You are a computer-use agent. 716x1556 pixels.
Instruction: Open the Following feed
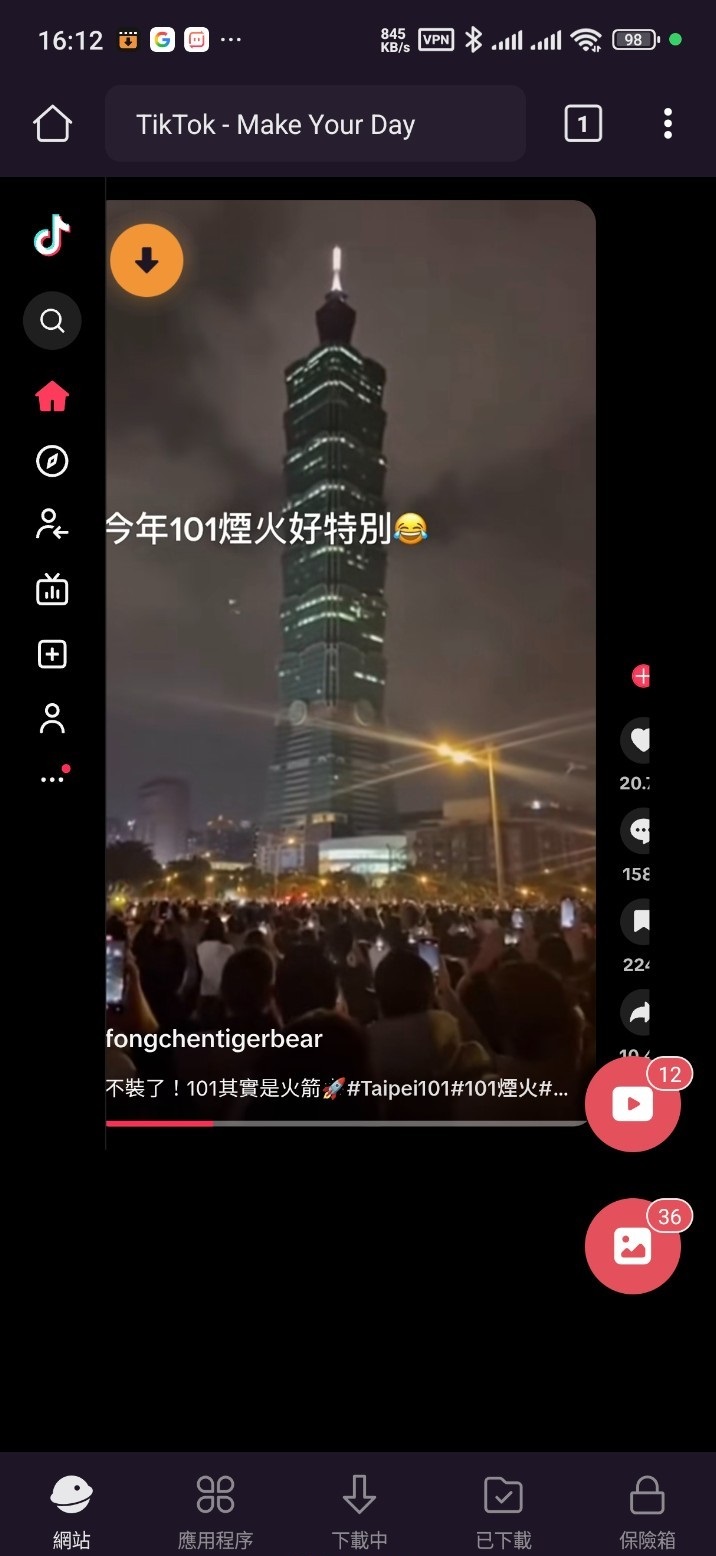(x=52, y=525)
